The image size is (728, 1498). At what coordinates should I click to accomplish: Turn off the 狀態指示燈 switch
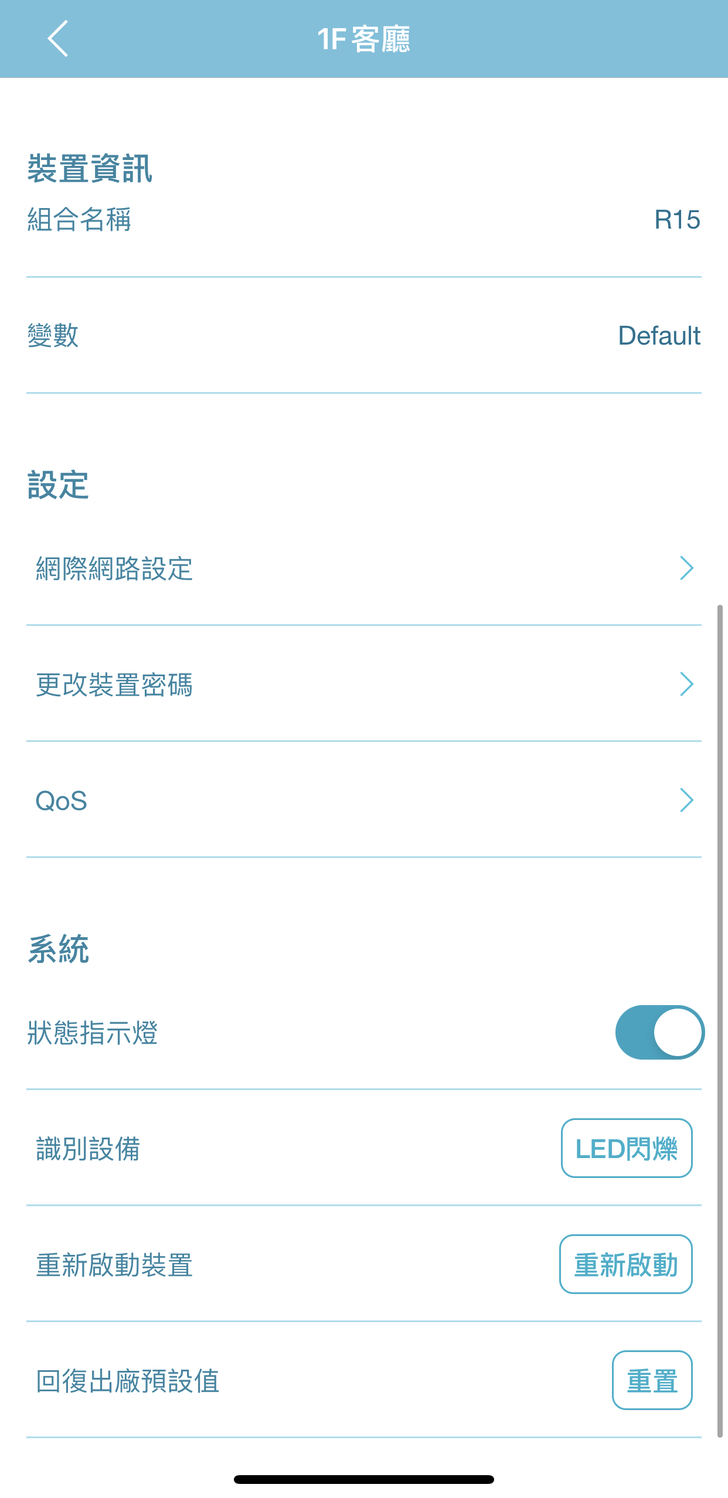(x=659, y=1033)
